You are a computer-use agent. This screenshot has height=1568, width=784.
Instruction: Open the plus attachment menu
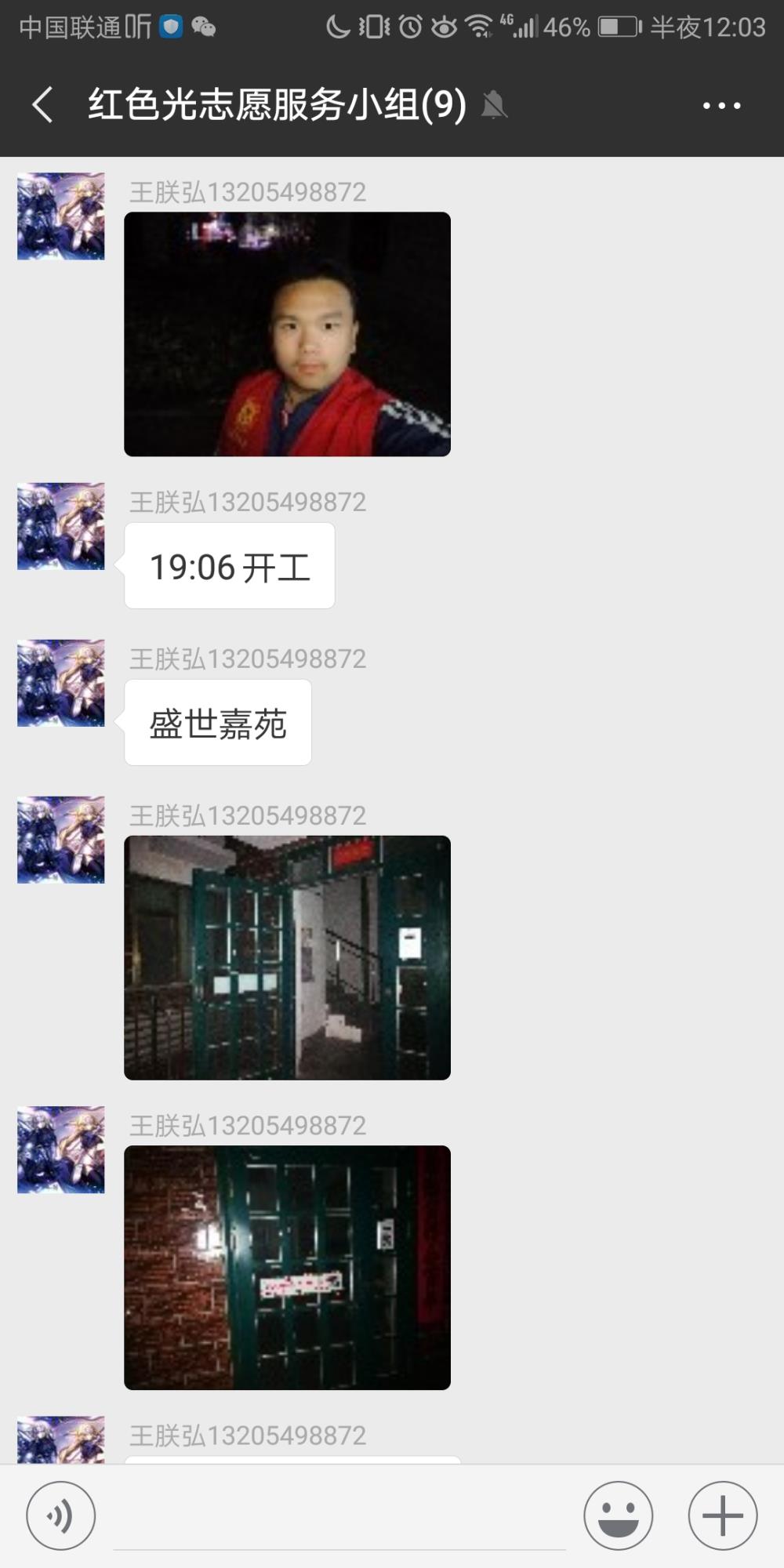(723, 1515)
